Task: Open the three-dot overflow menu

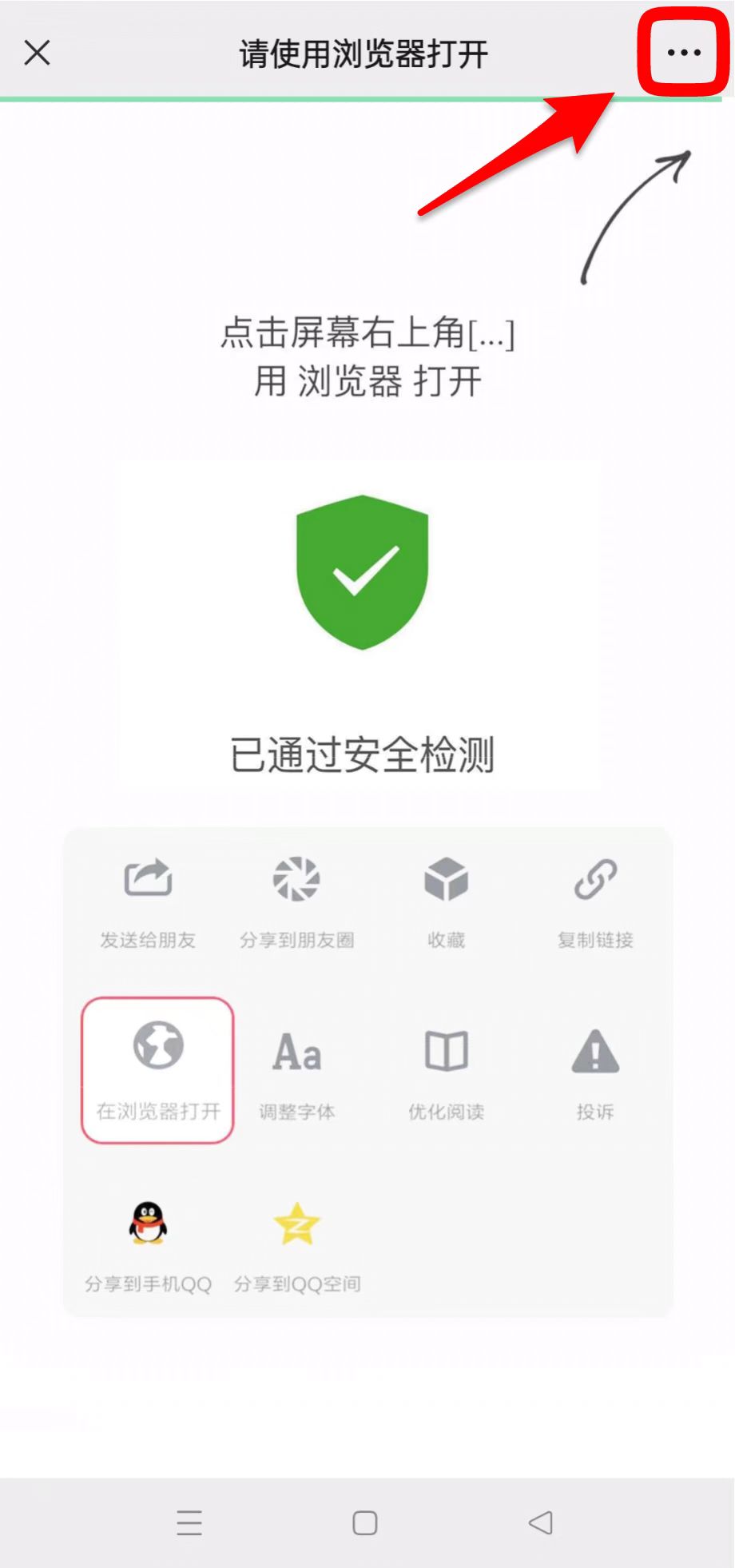Action: tap(684, 53)
